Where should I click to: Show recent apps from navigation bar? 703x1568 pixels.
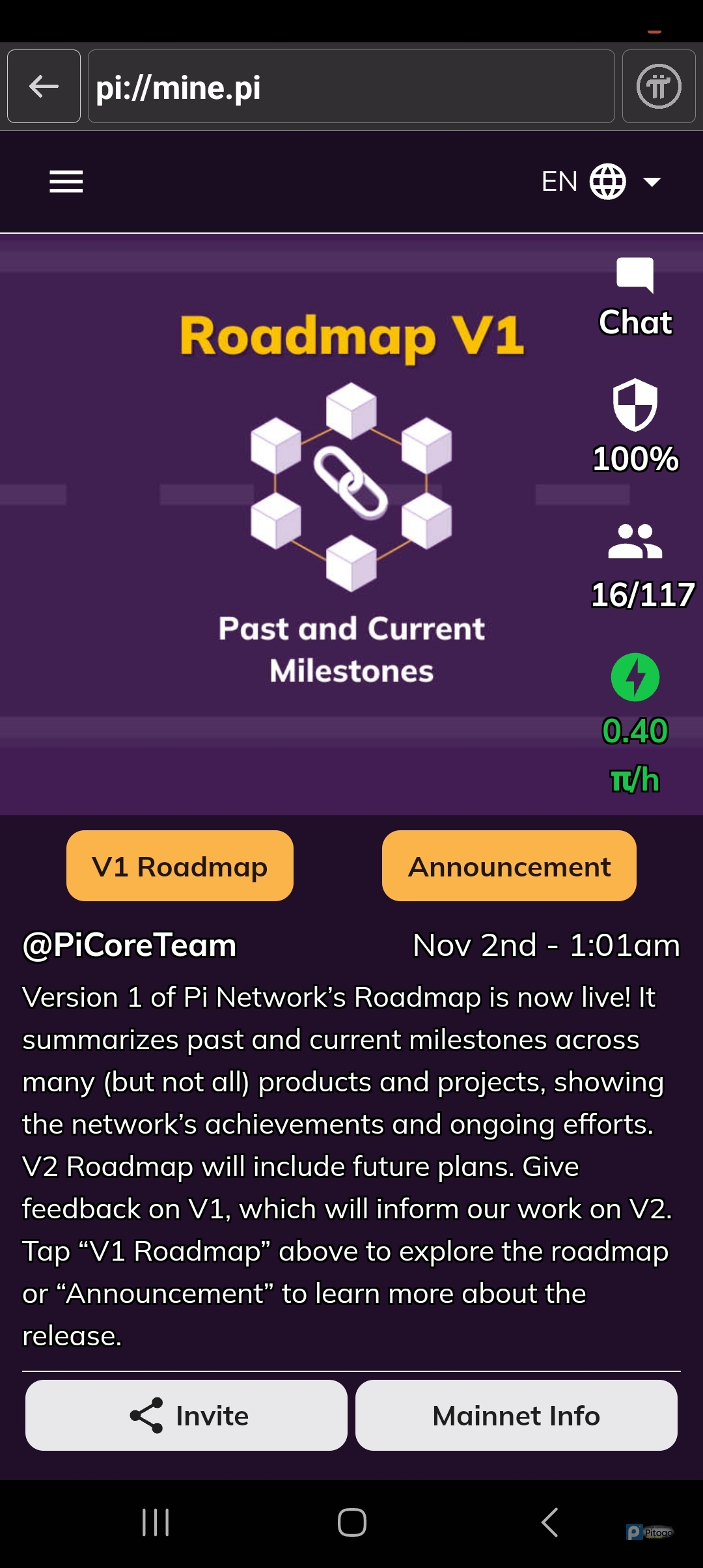click(x=156, y=1522)
